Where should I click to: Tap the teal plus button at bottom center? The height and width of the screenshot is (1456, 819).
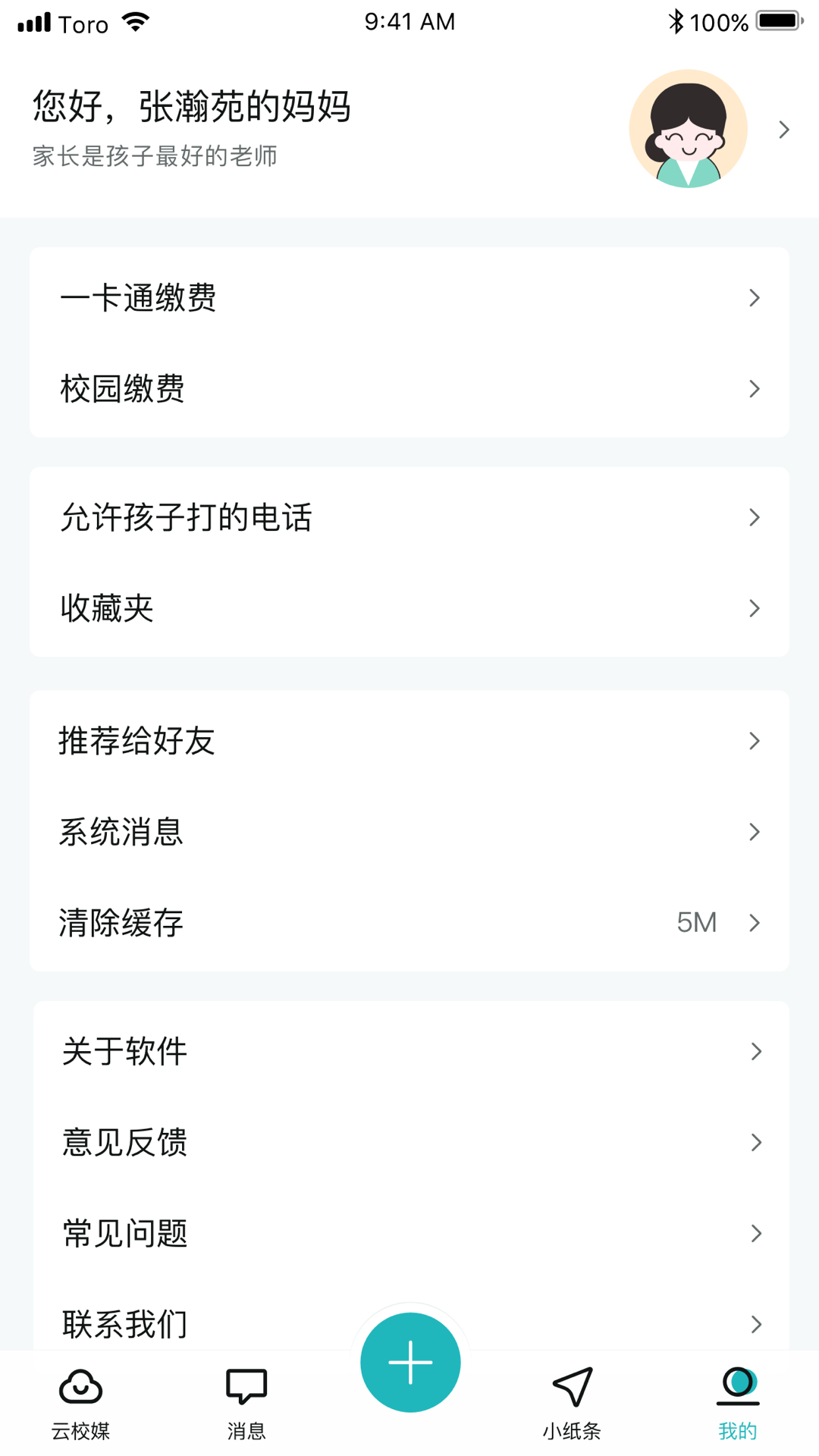[409, 1361]
